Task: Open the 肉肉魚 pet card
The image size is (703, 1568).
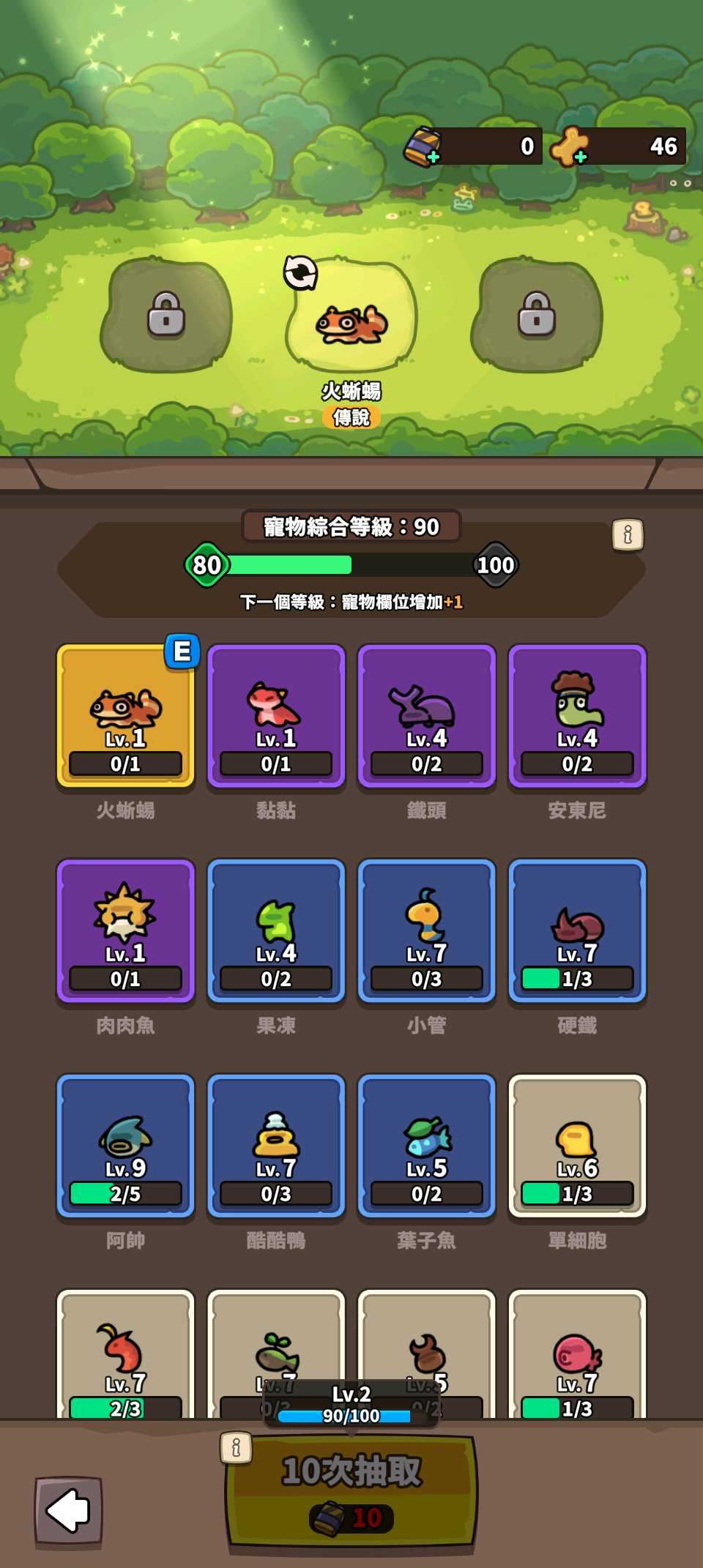Action: click(x=126, y=931)
